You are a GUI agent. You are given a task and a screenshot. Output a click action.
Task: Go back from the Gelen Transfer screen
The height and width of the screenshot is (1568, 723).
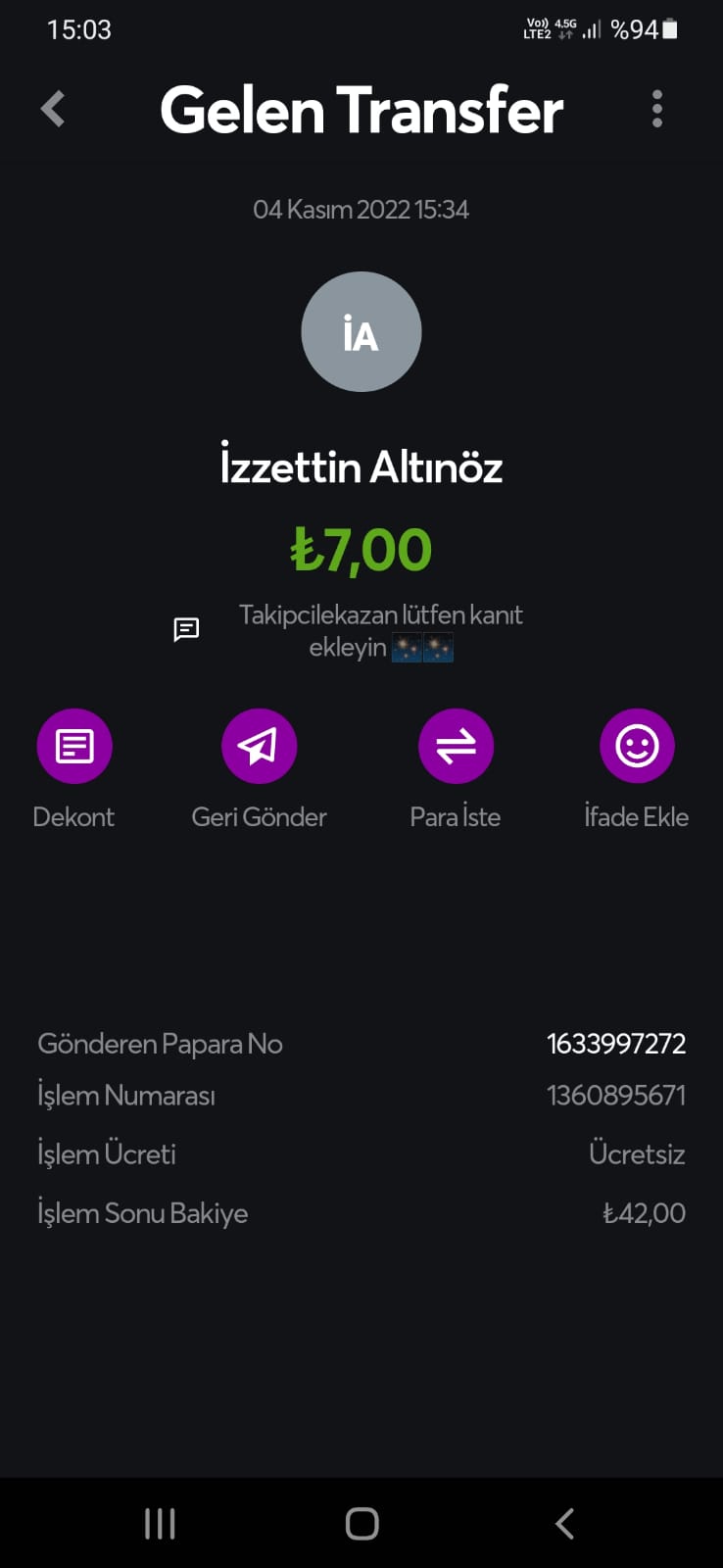(x=54, y=109)
